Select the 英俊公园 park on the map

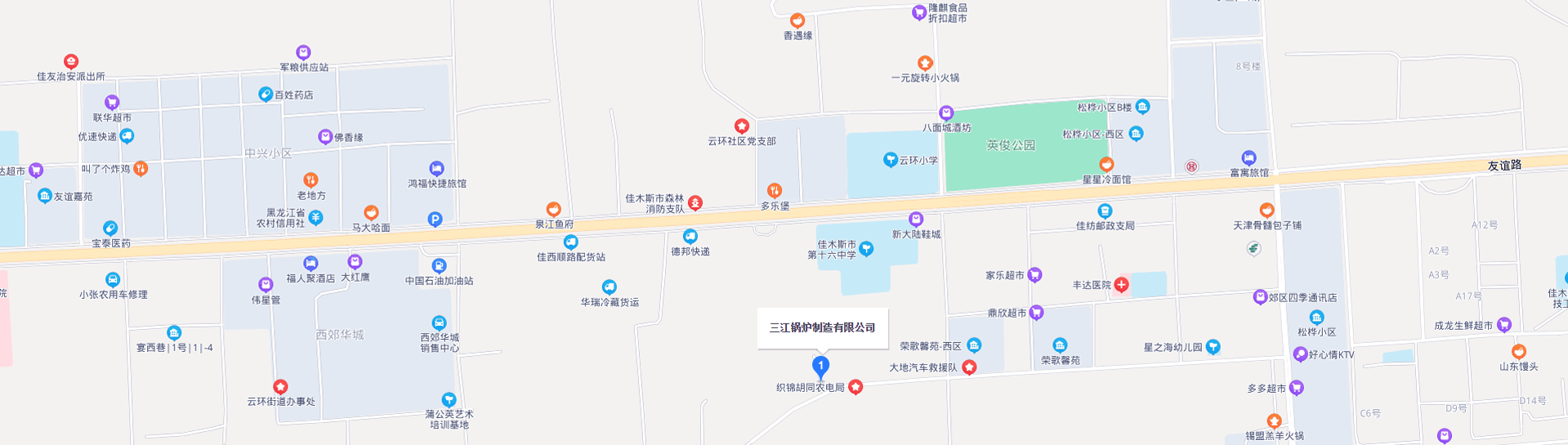[x=1011, y=146]
